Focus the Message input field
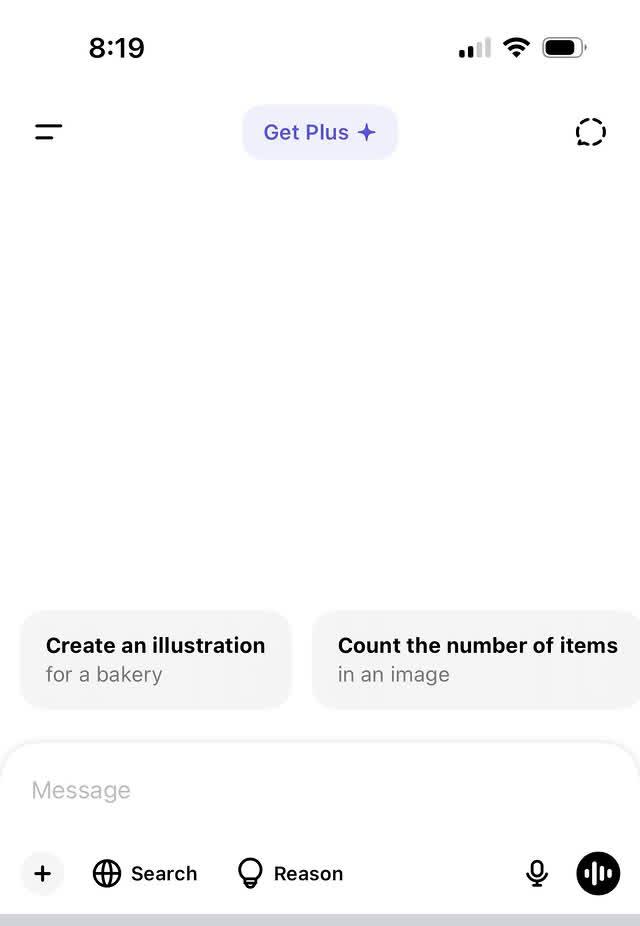 pyautogui.click(x=300, y=790)
